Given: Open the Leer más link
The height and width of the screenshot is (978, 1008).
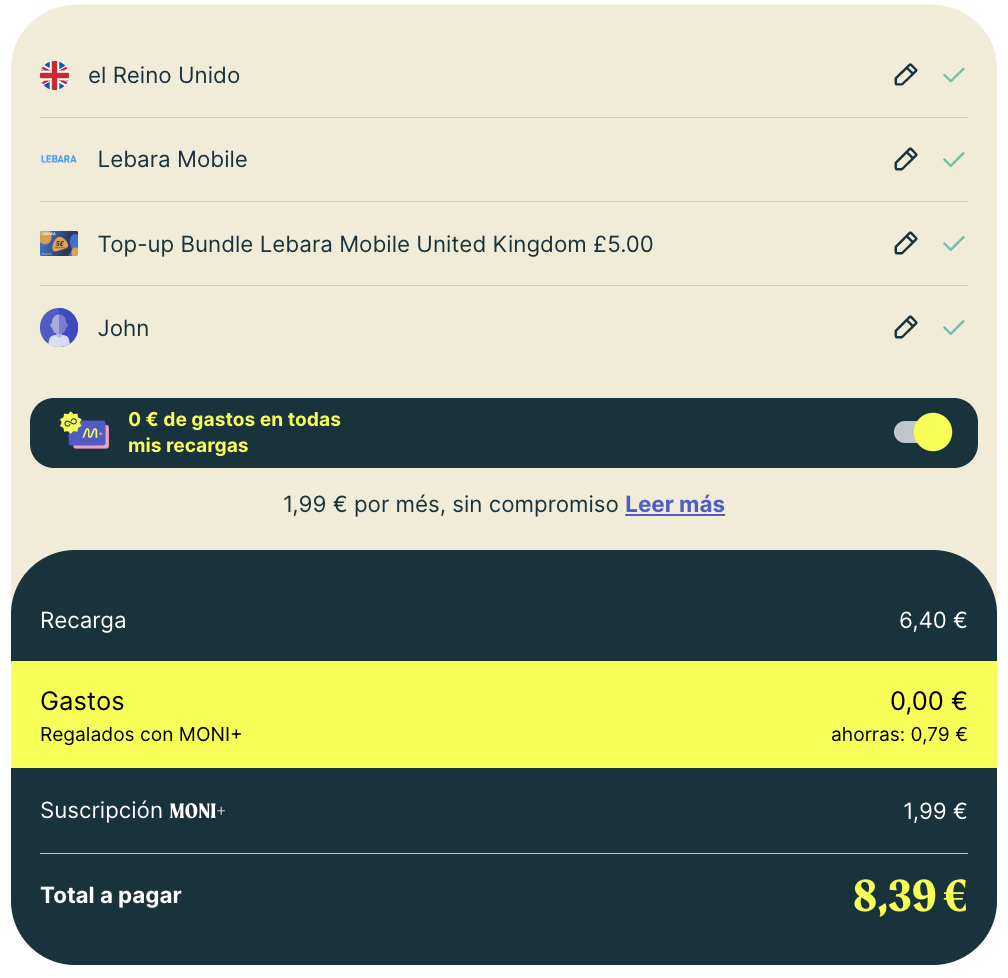Looking at the screenshot, I should coord(674,504).
